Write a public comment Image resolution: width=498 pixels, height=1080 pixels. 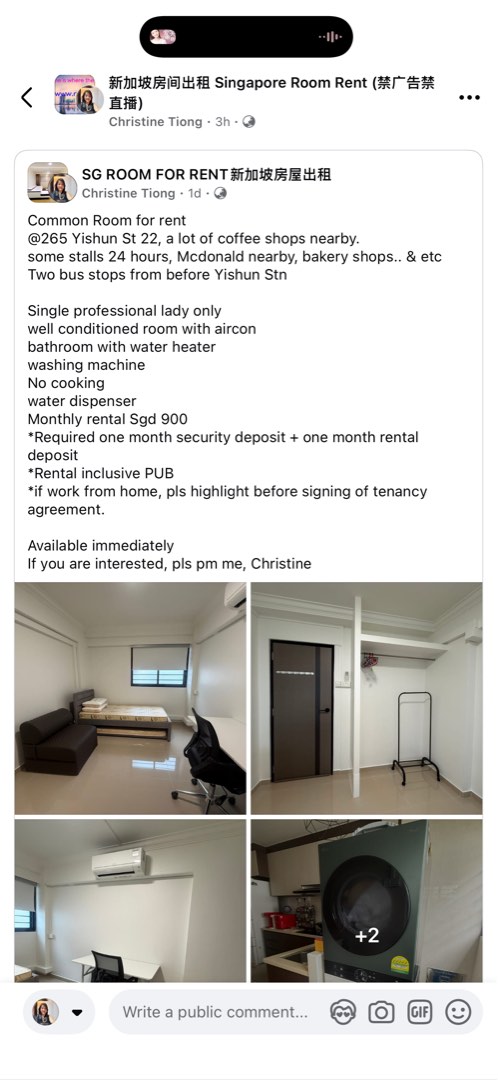click(x=216, y=1012)
